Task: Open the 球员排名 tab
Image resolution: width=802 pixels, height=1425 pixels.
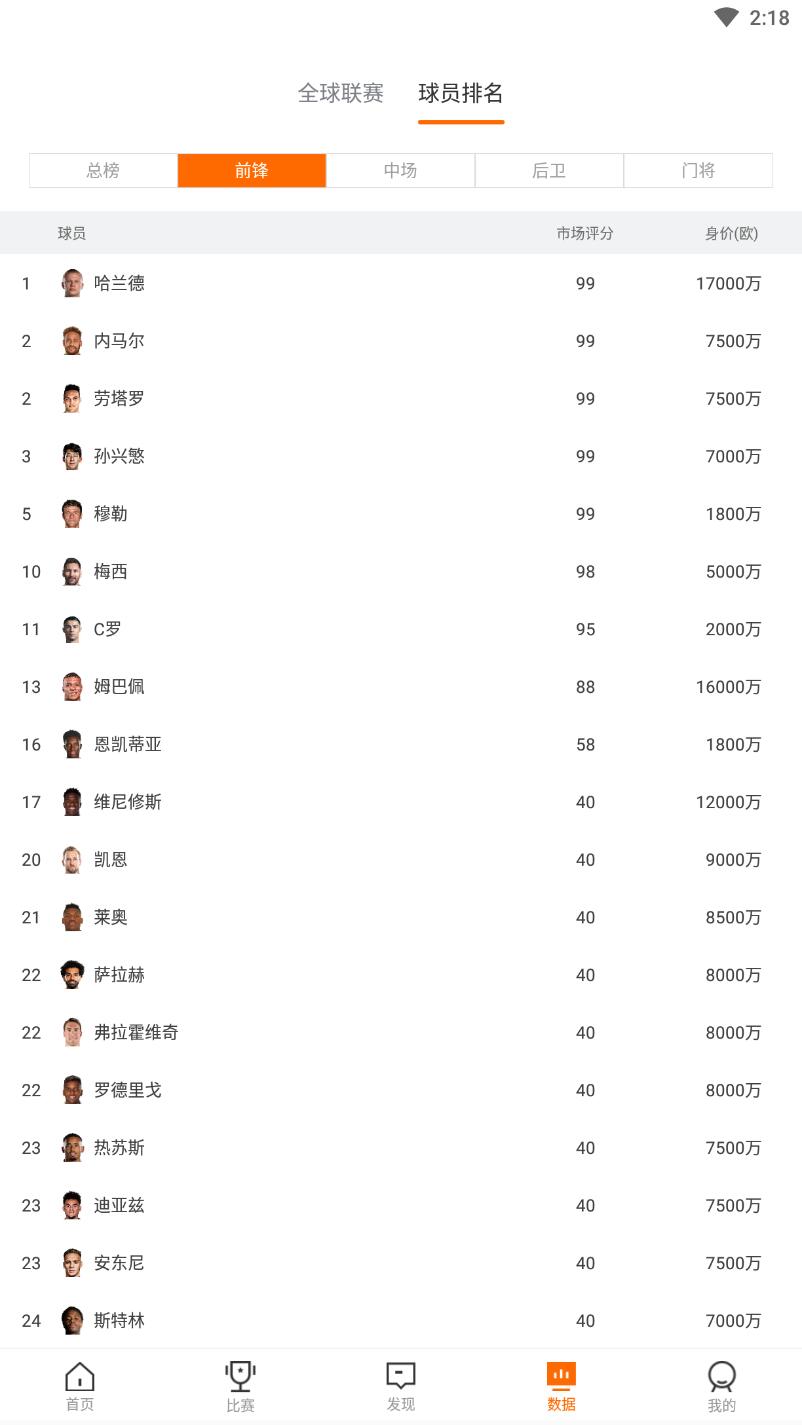Action: coord(460,93)
